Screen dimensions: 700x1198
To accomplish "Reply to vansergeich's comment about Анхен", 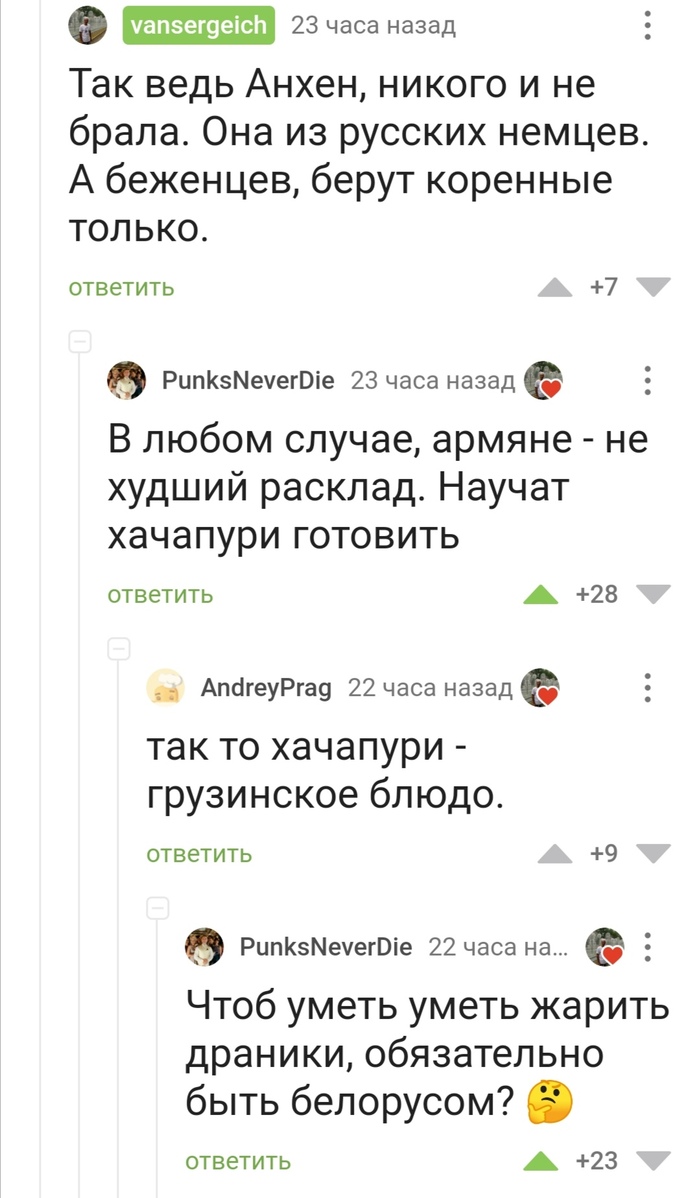I will click(x=122, y=289).
